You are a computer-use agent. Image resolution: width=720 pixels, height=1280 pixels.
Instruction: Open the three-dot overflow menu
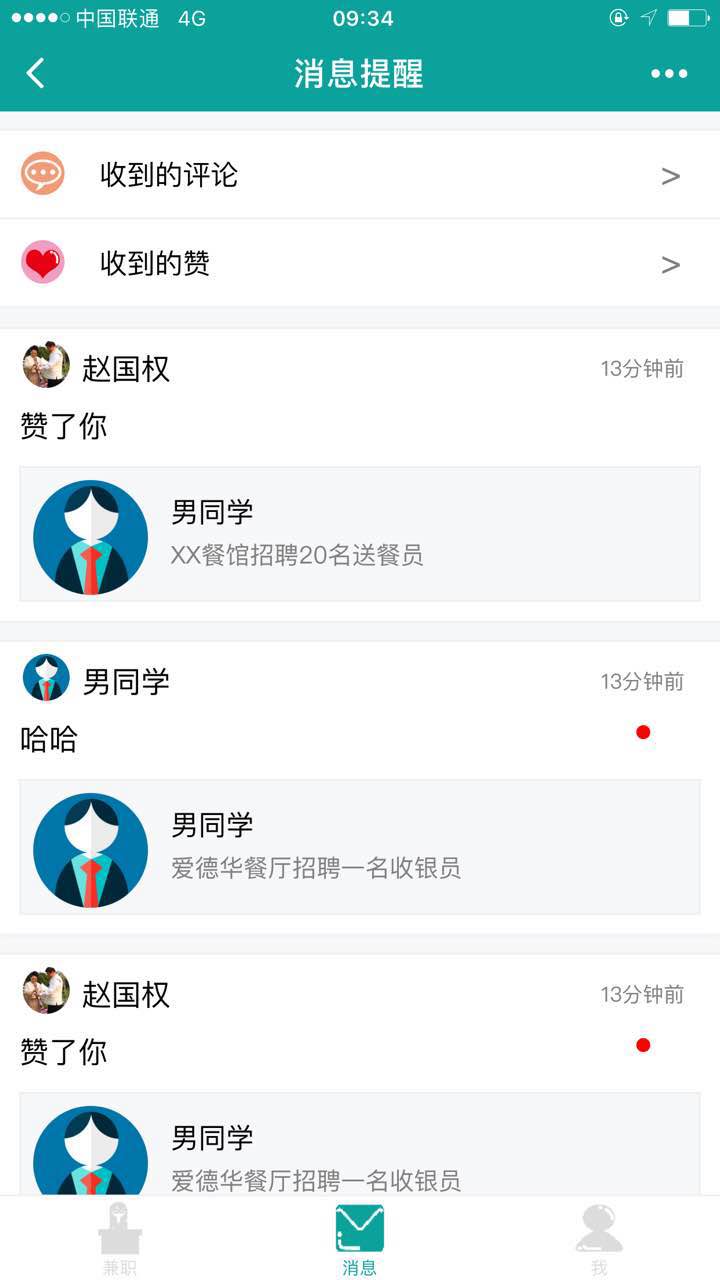click(669, 73)
